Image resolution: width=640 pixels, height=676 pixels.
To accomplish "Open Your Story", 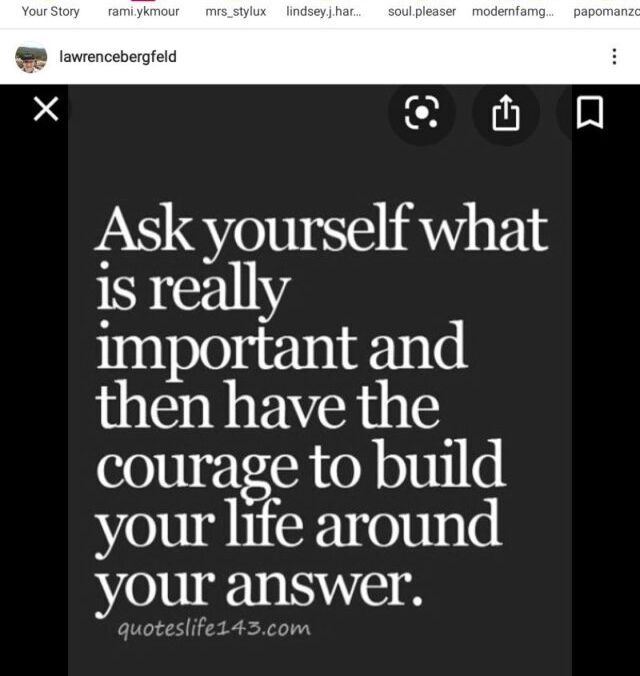I will point(50,12).
